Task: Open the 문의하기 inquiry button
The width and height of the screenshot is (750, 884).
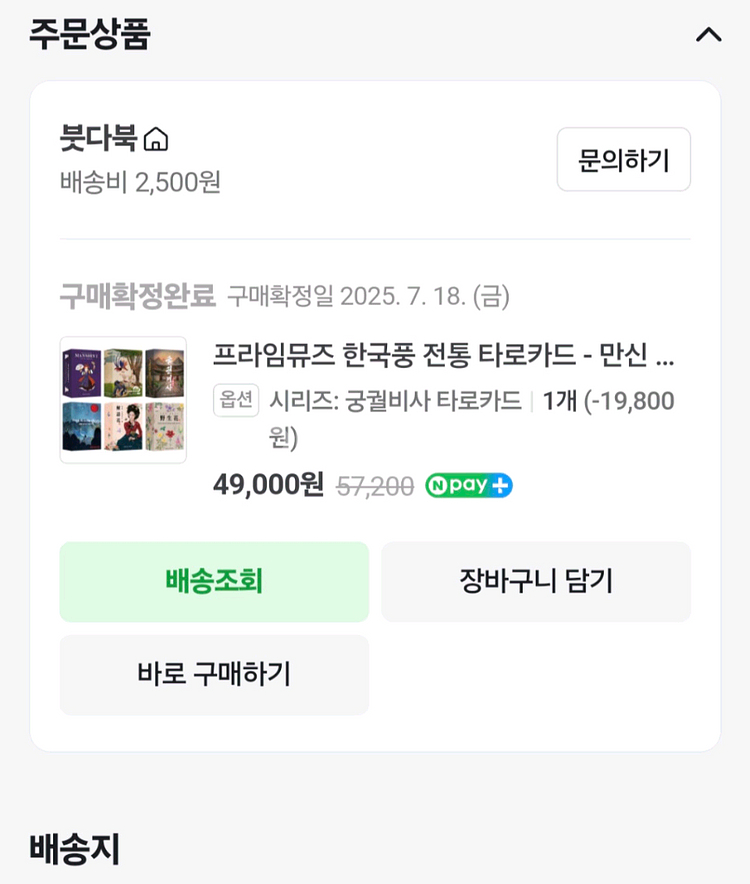Action: tap(623, 160)
